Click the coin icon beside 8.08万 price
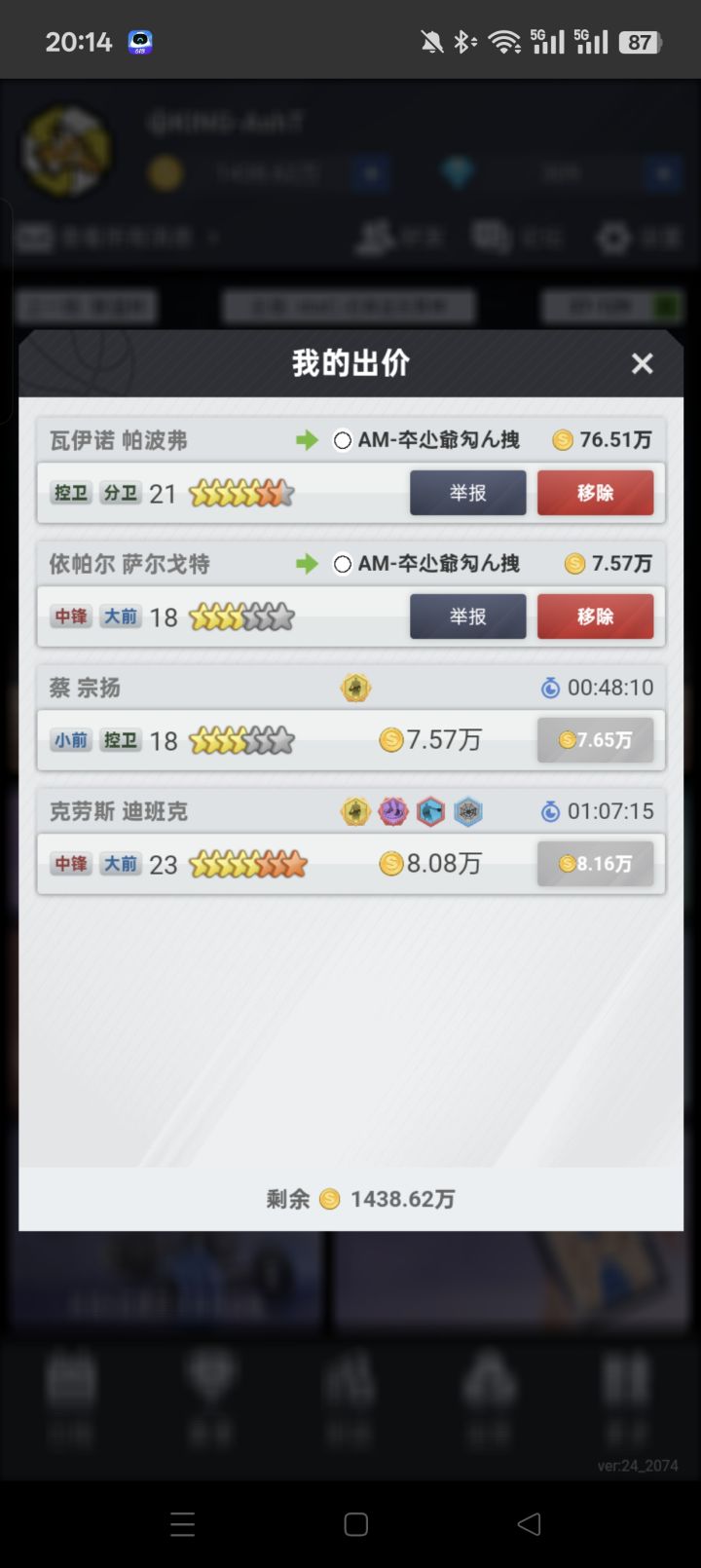 [392, 864]
